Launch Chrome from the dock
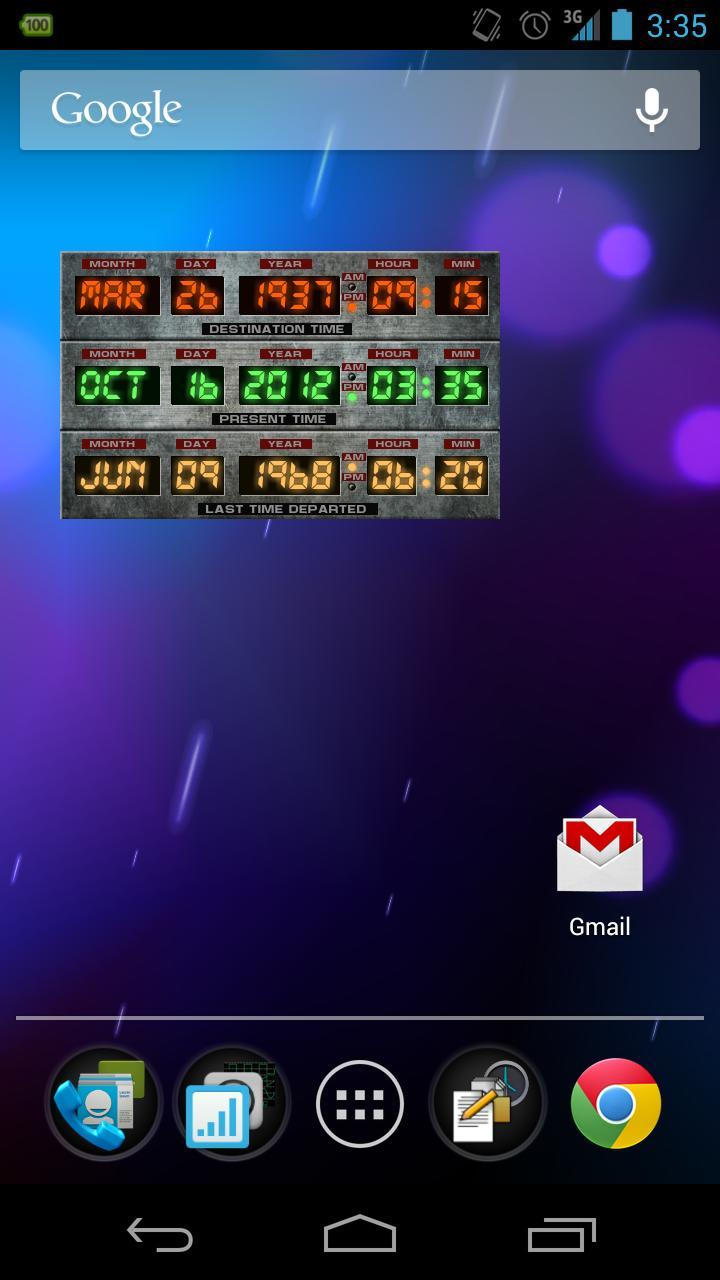 coord(614,1103)
